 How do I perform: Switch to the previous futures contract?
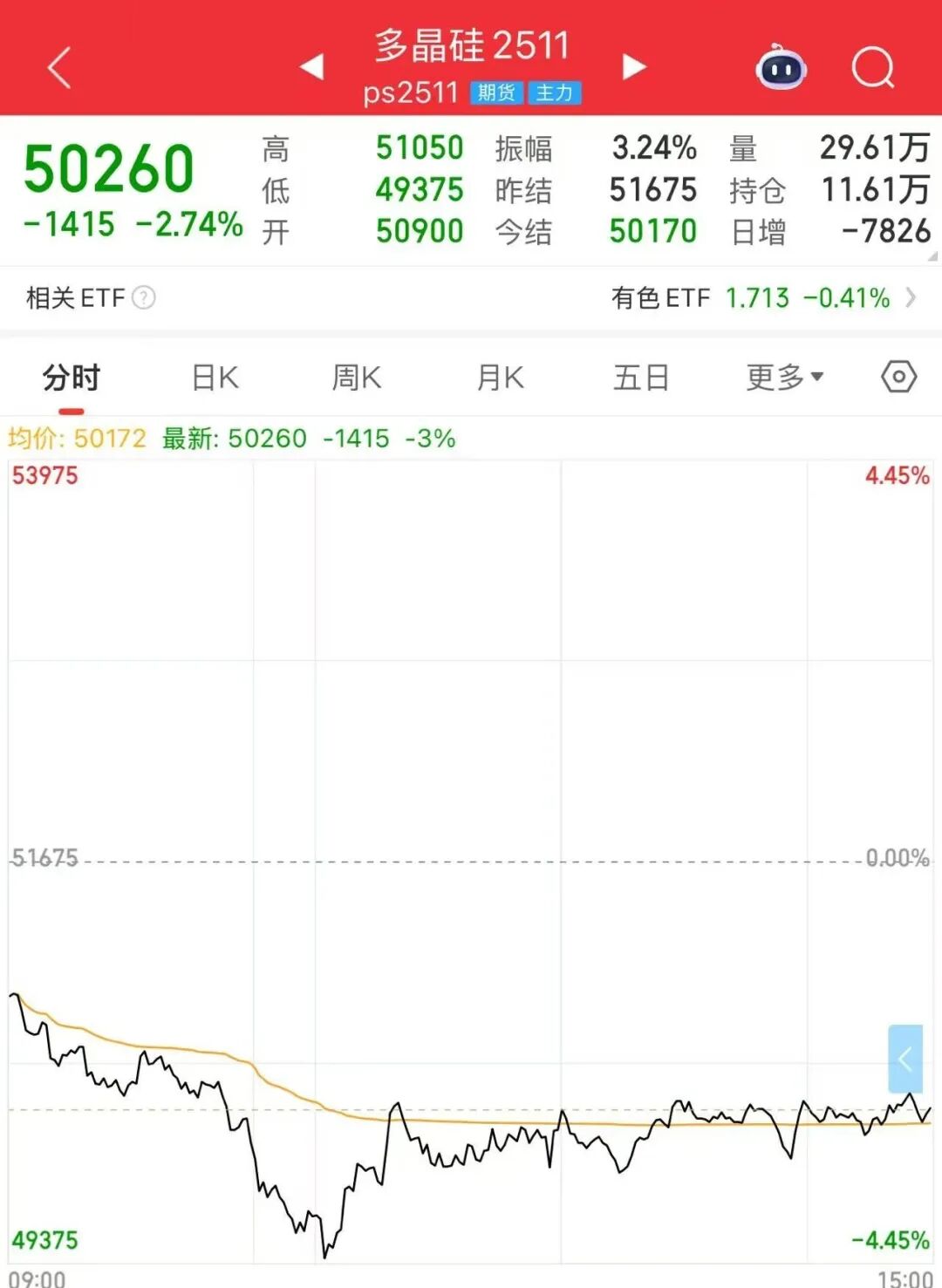pyautogui.click(x=311, y=66)
